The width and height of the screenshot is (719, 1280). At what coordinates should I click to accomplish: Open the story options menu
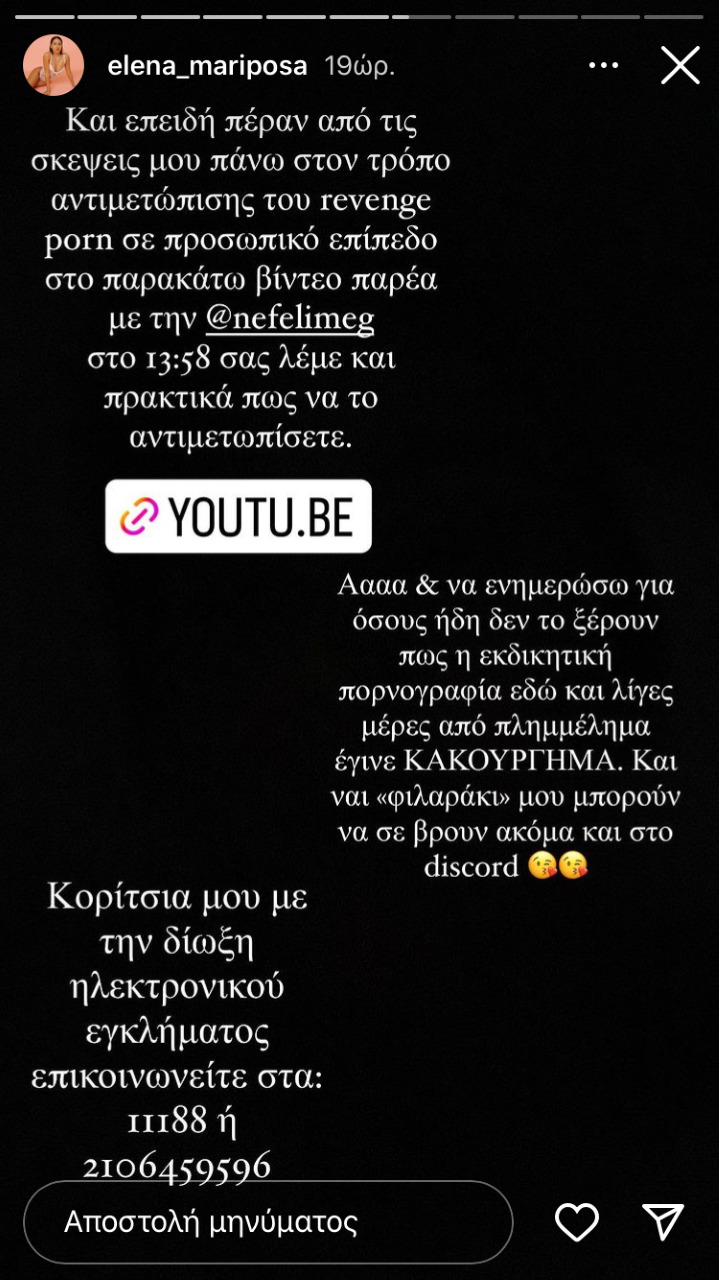603,66
